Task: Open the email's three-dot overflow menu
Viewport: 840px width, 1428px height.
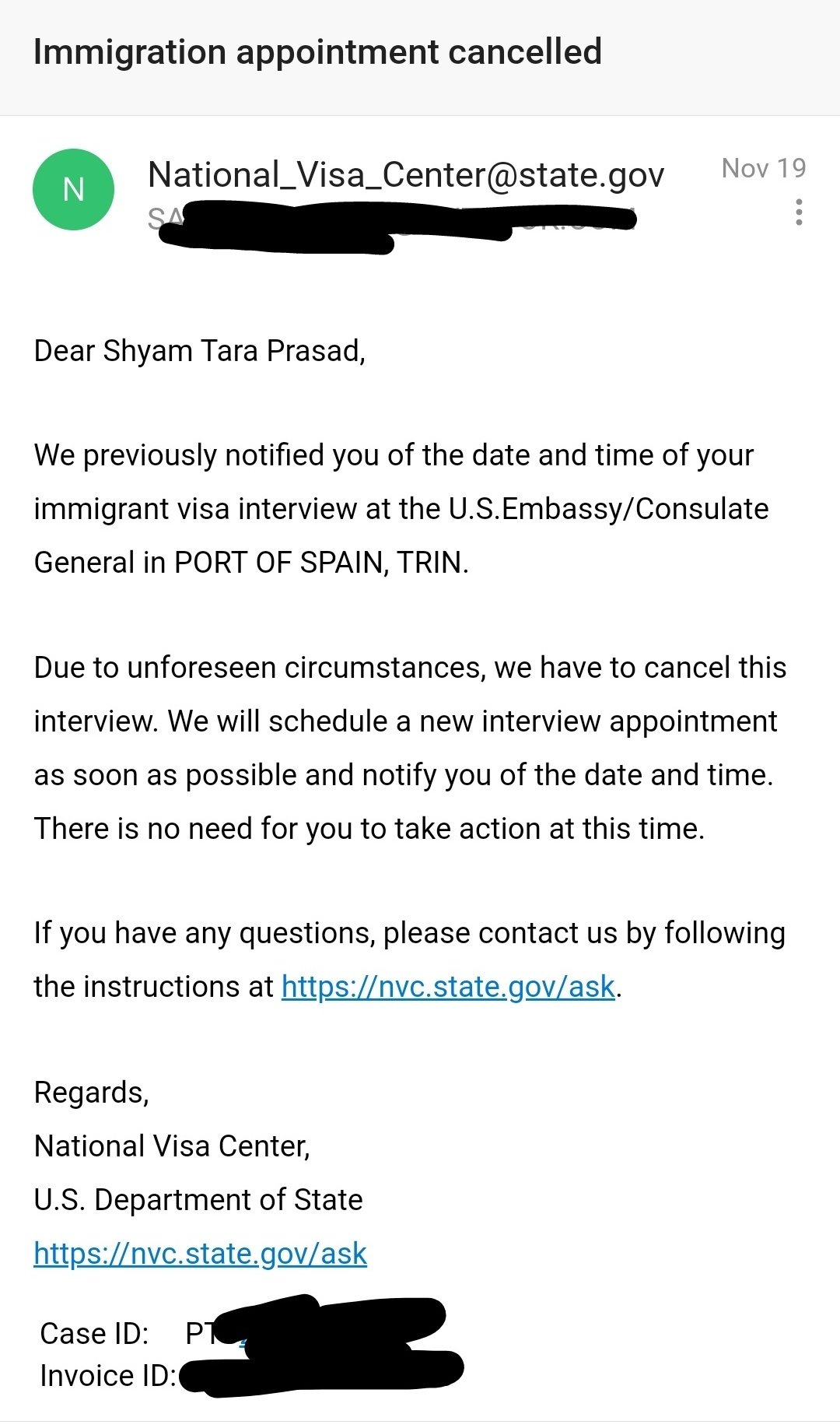Action: pos(799,212)
